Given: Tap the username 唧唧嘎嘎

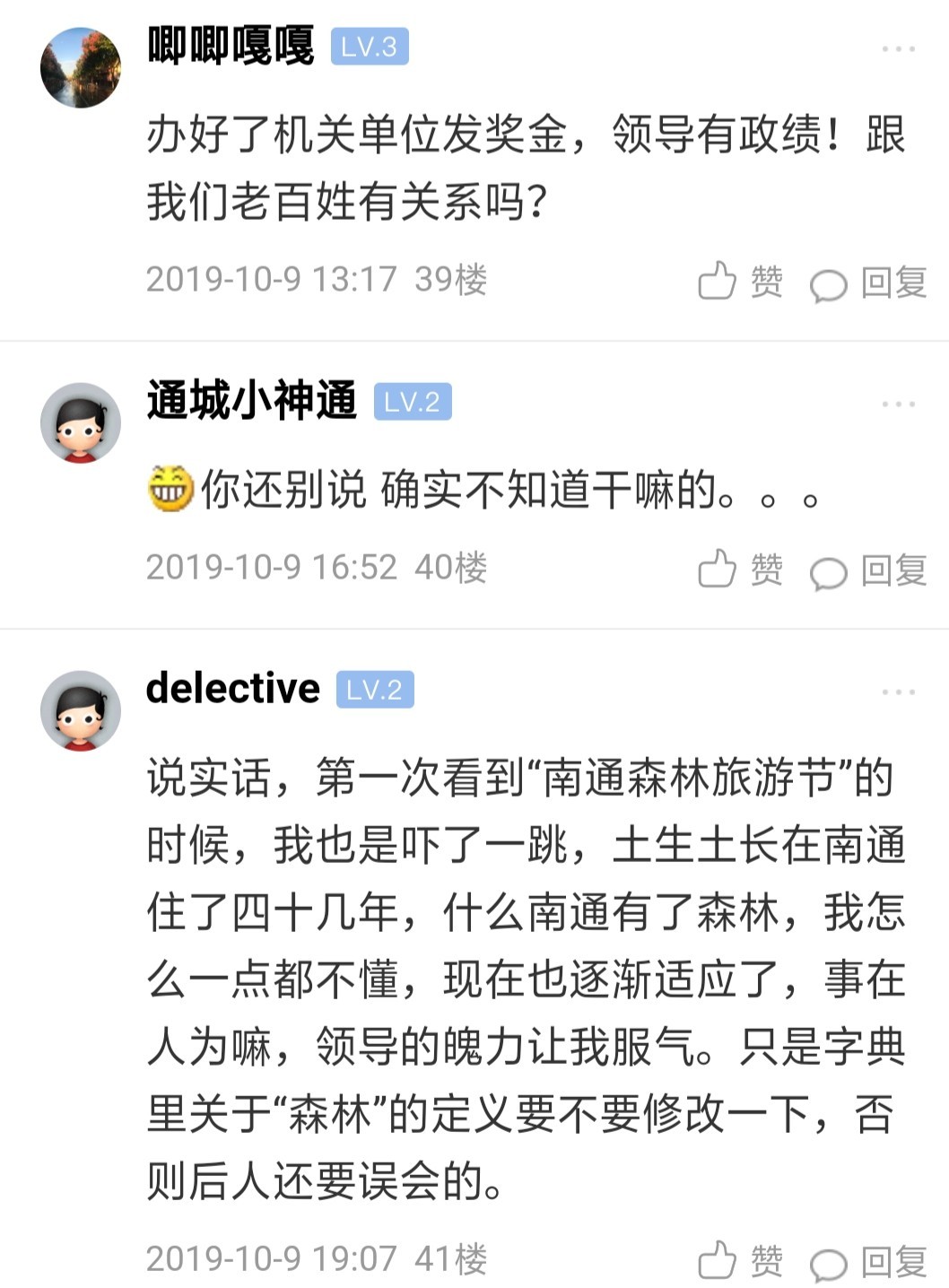Looking at the screenshot, I should coord(231,46).
